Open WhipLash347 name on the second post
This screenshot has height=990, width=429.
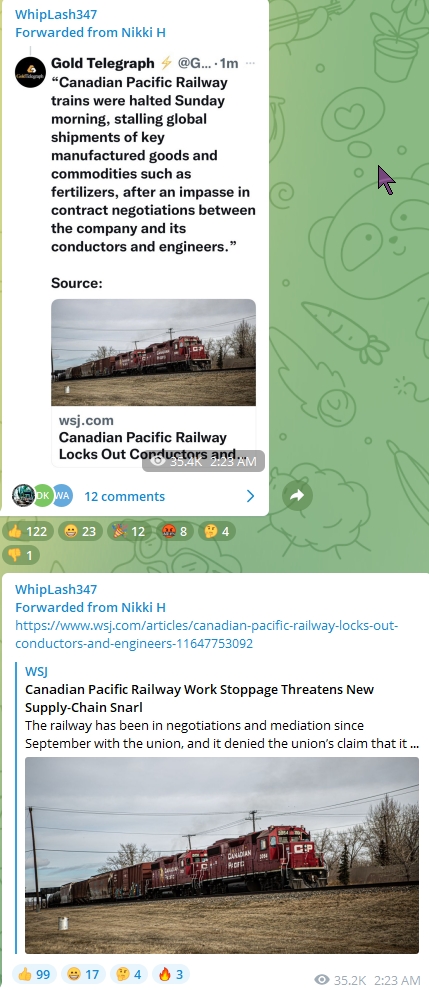pyautogui.click(x=56, y=589)
